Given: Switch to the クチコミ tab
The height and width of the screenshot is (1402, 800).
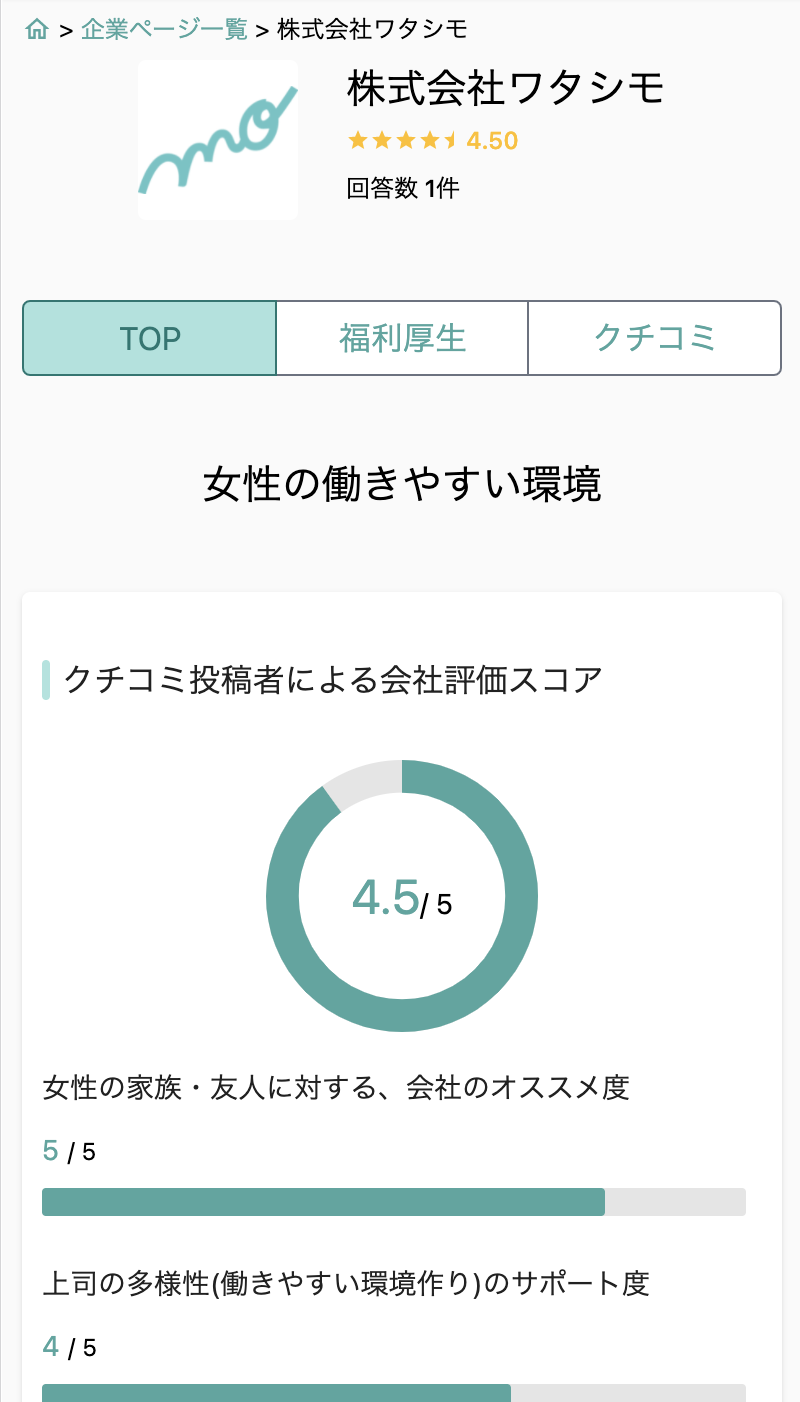Looking at the screenshot, I should click(654, 338).
